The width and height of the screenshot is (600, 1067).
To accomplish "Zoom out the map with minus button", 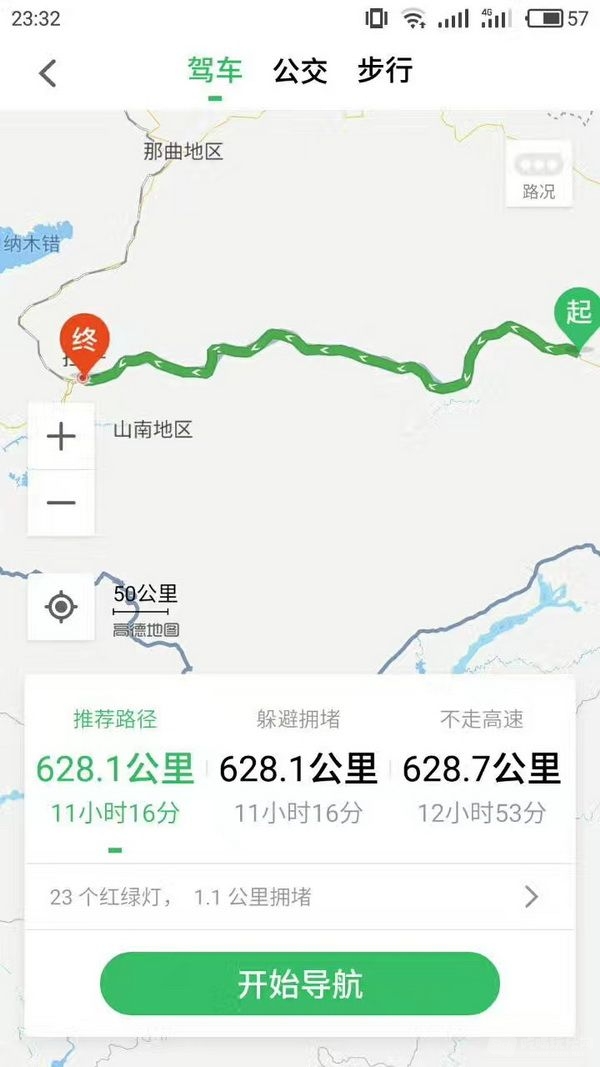I will pyautogui.click(x=61, y=502).
